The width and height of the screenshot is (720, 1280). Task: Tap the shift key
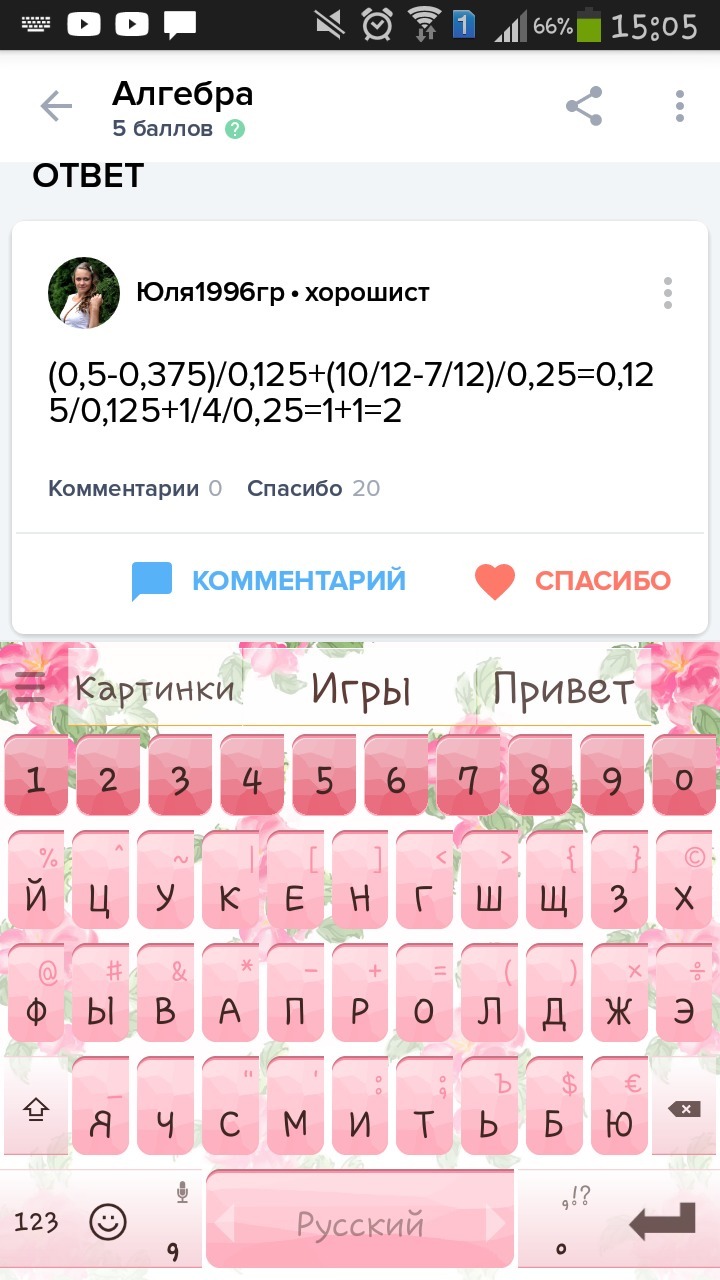point(36,1109)
